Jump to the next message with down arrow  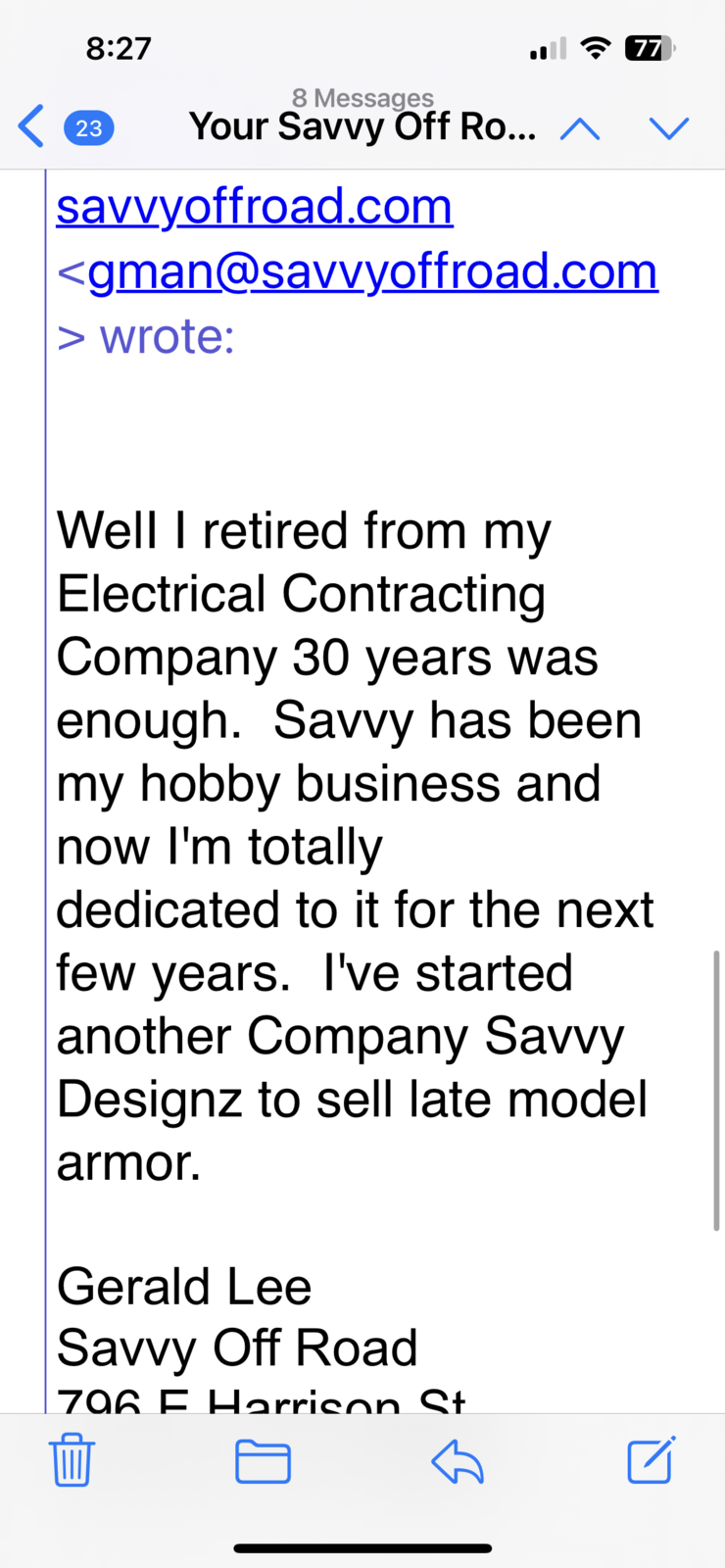[669, 128]
